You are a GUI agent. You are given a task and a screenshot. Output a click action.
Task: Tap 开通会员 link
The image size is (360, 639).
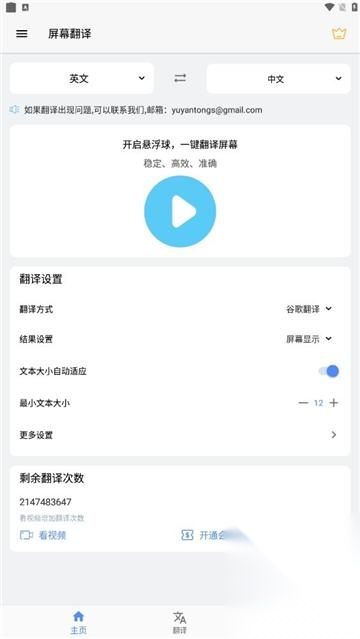pyautogui.click(x=204, y=535)
